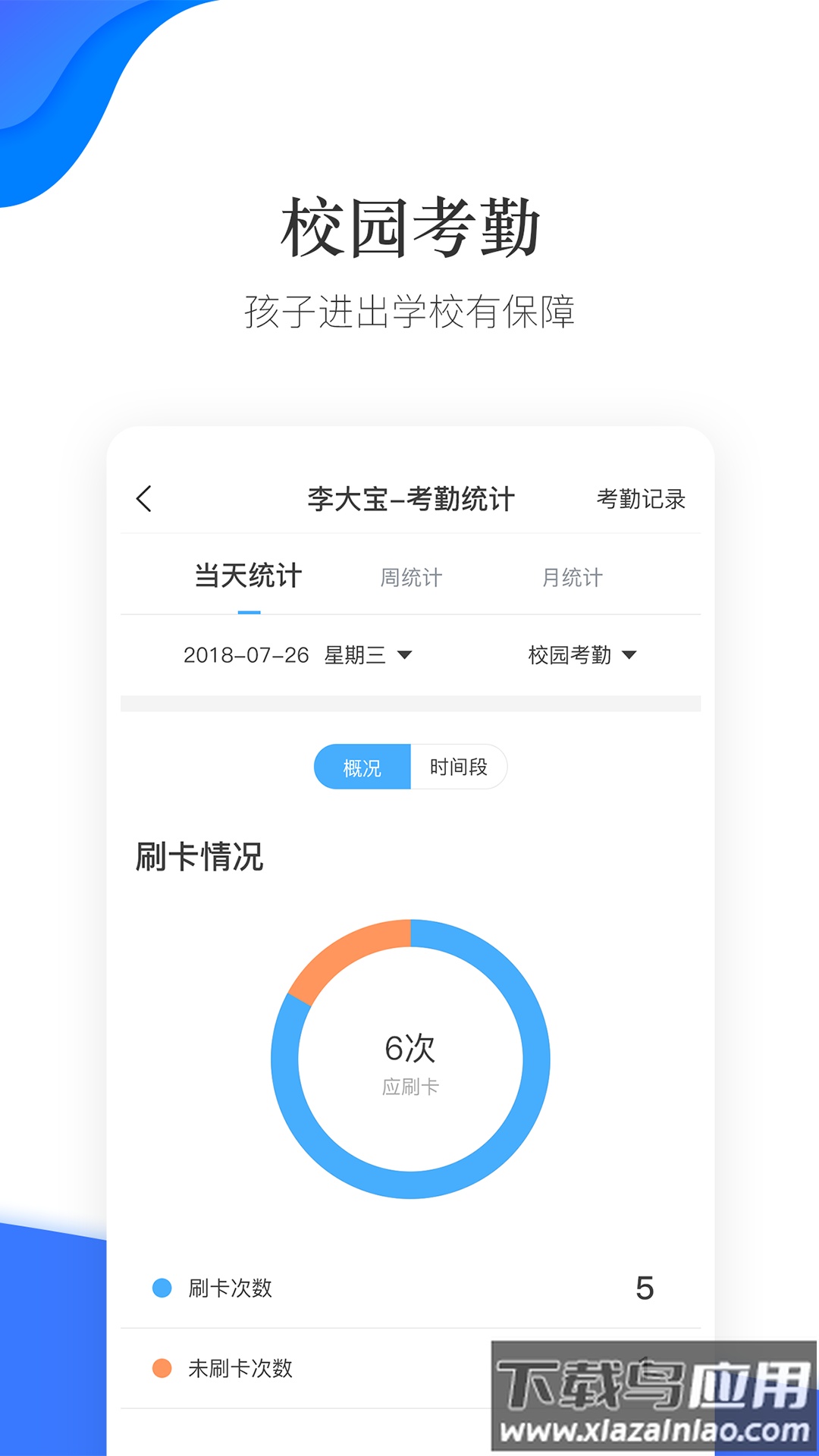Expand the date picker for 2018-07-26
Screen dimensions: 819x1456
pos(246,655)
